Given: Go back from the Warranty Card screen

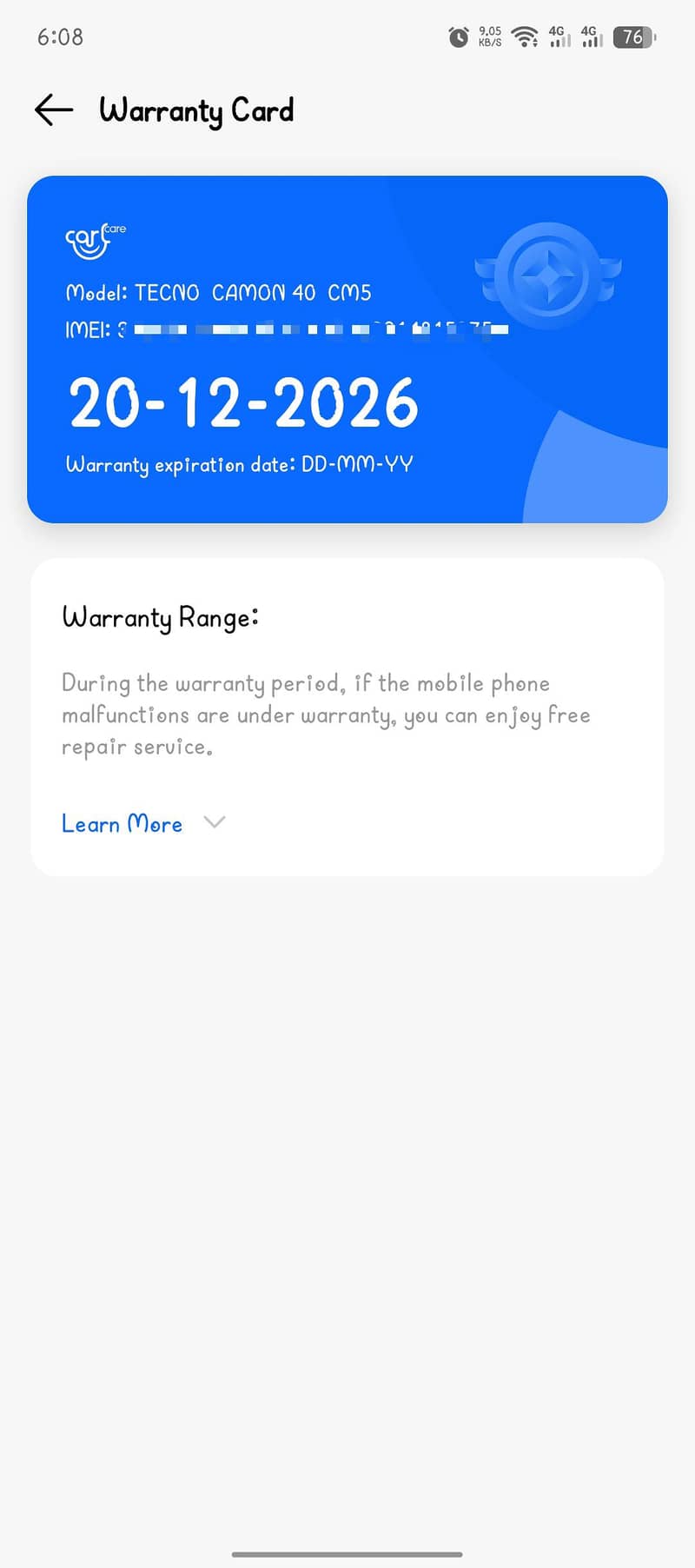Looking at the screenshot, I should [54, 110].
